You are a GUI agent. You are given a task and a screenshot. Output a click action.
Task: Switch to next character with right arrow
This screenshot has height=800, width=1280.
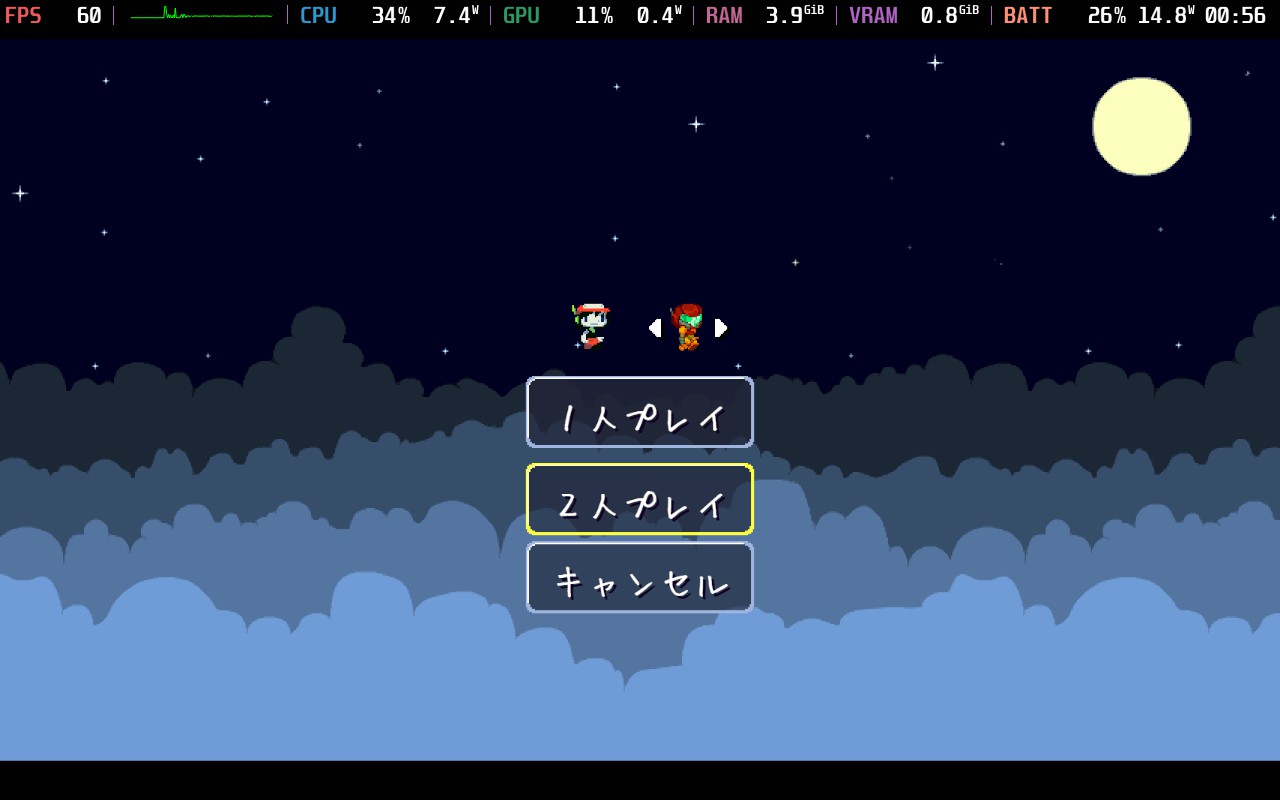(x=721, y=328)
